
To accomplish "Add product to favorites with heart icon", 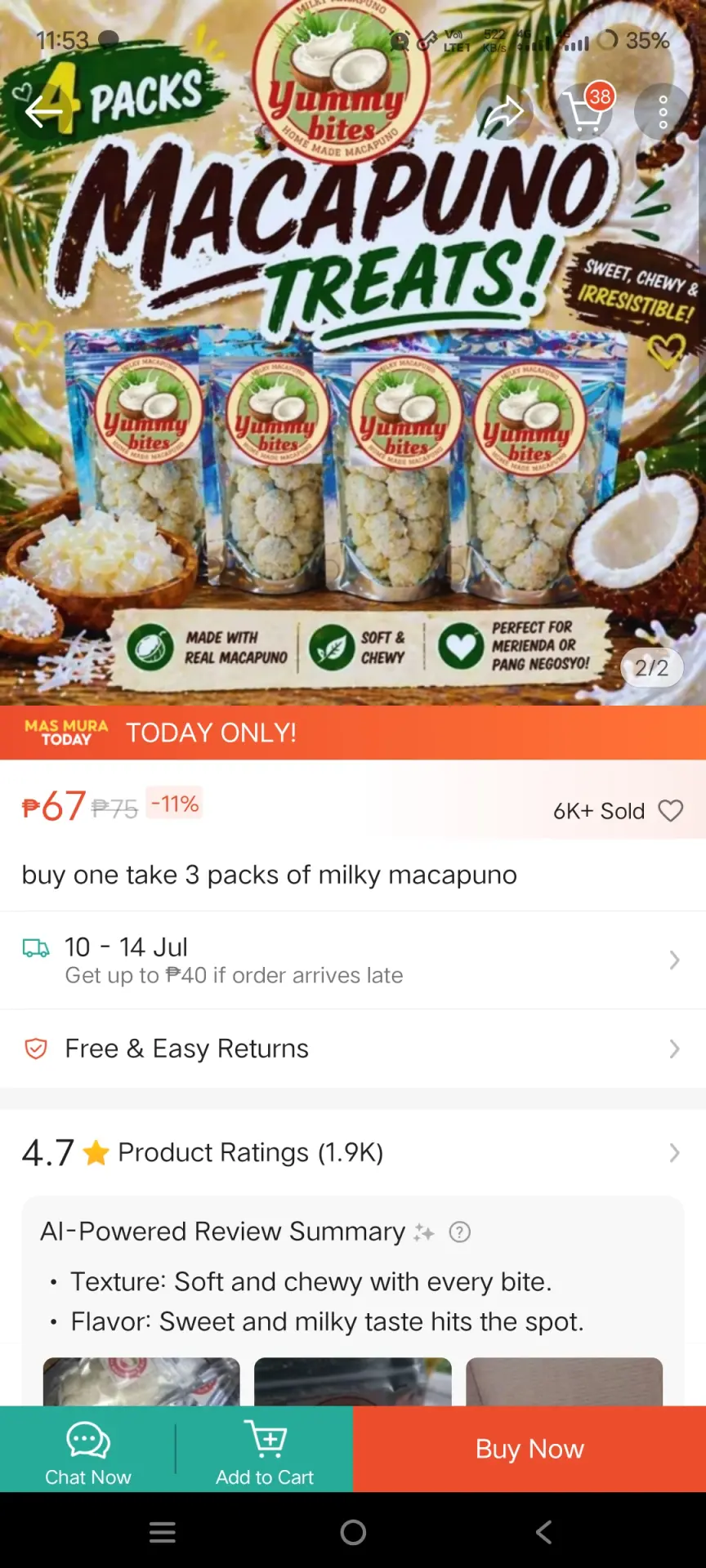I will (x=671, y=811).
